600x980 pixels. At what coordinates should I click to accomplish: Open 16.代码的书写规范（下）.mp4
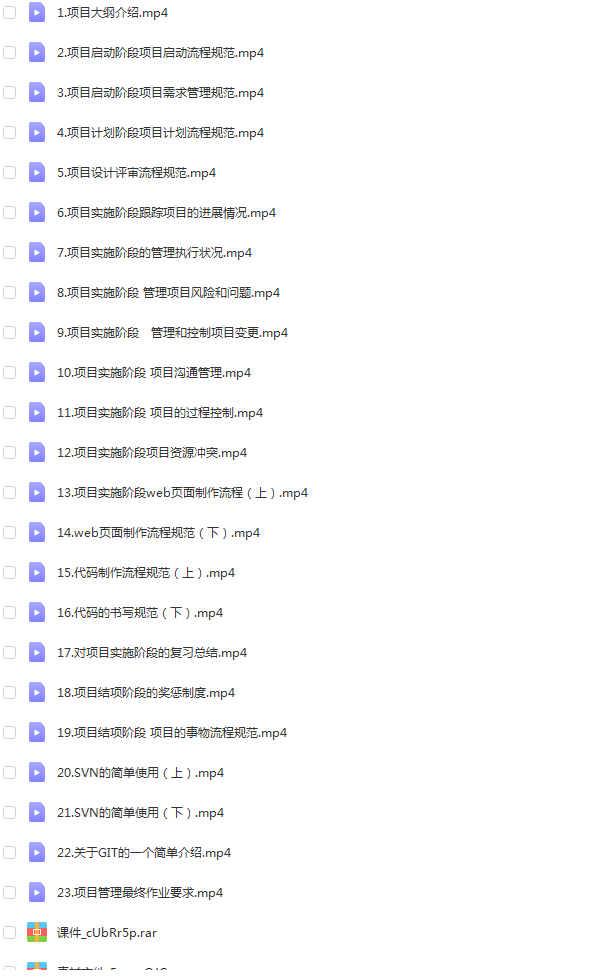140,613
